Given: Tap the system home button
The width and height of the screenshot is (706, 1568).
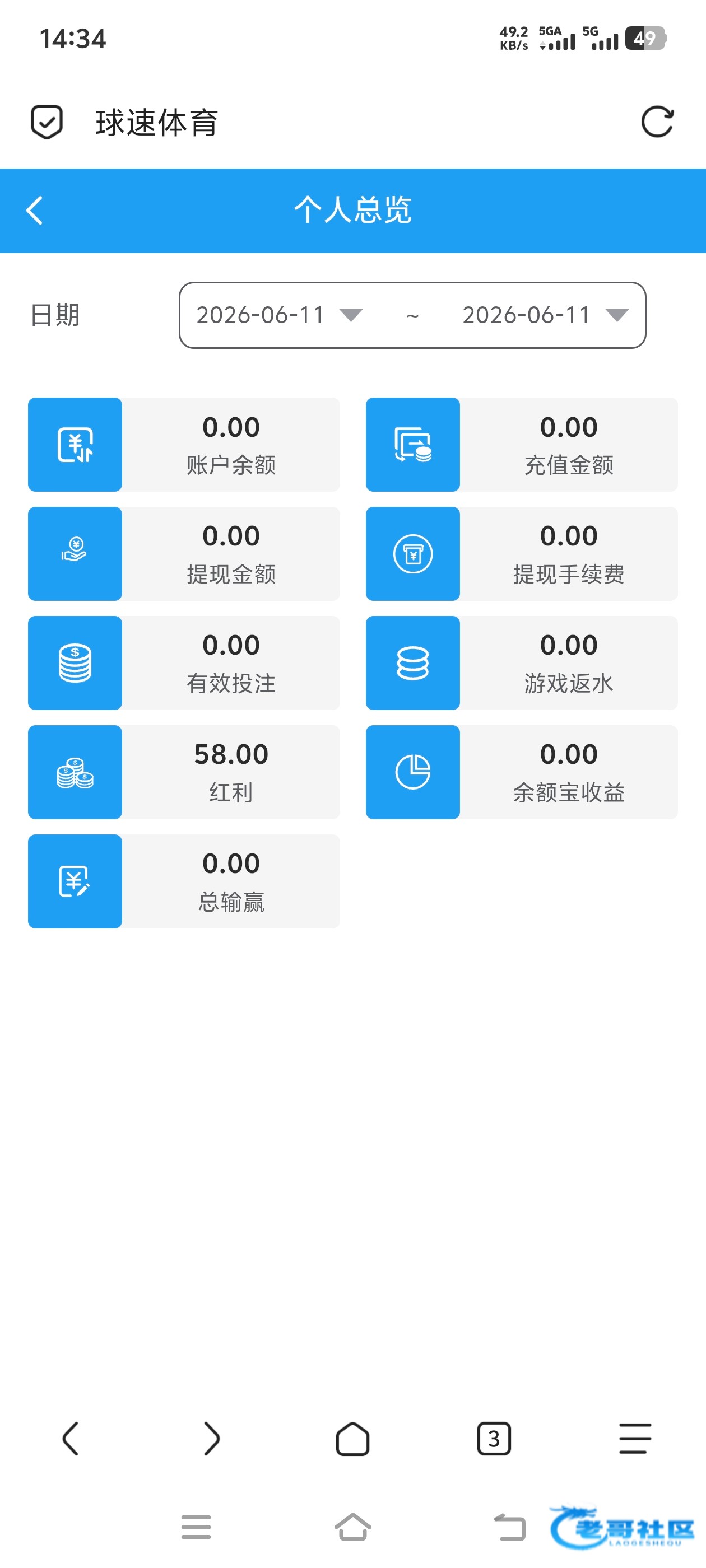Looking at the screenshot, I should pyautogui.click(x=352, y=1527).
